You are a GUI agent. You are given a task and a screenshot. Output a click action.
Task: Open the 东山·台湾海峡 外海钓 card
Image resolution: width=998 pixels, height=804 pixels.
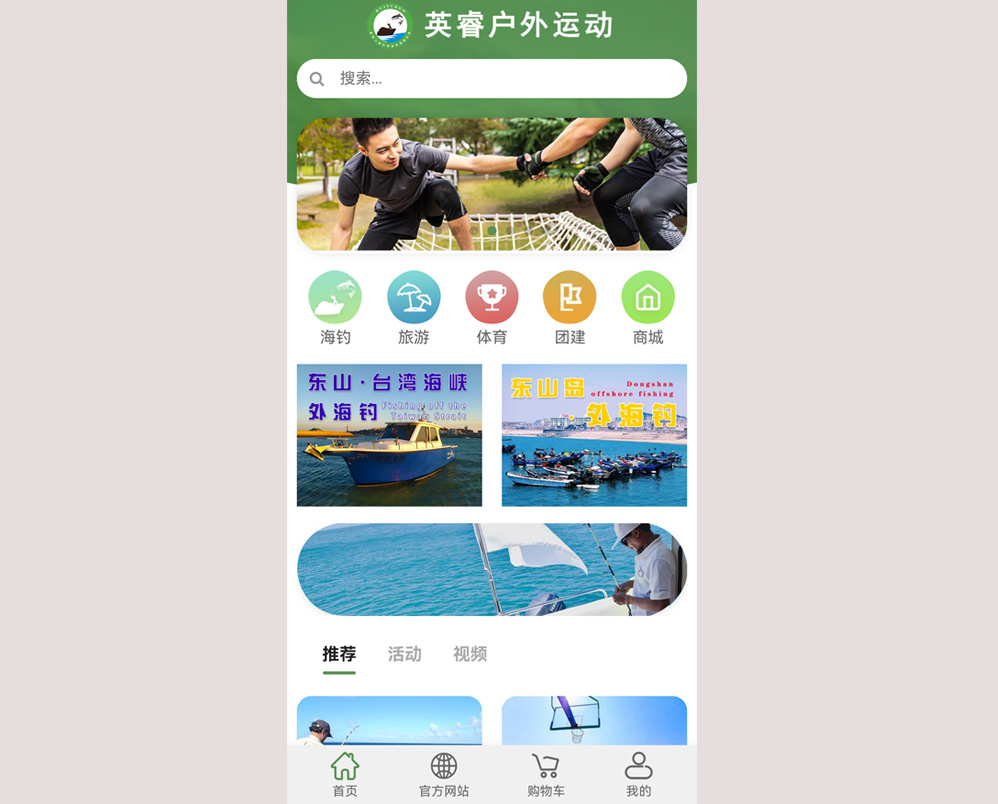tap(389, 435)
